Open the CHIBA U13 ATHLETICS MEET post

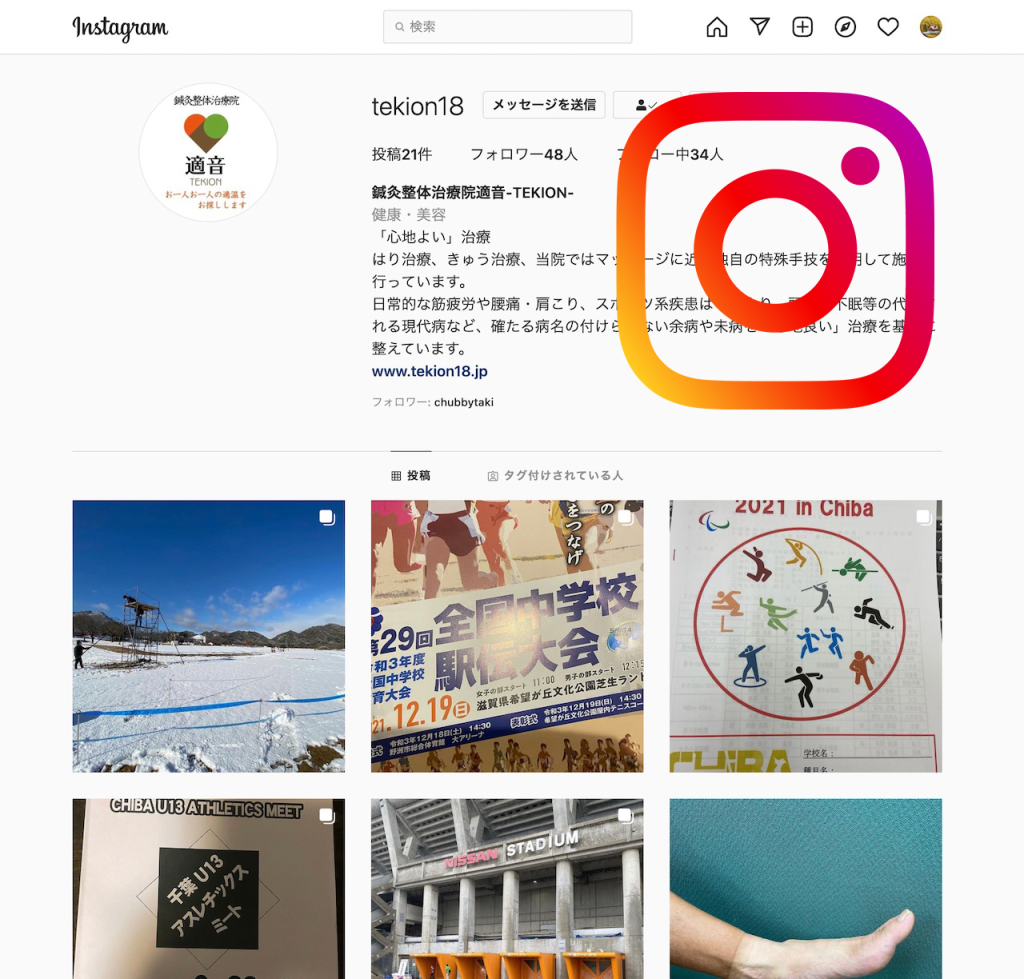pyautogui.click(x=208, y=888)
